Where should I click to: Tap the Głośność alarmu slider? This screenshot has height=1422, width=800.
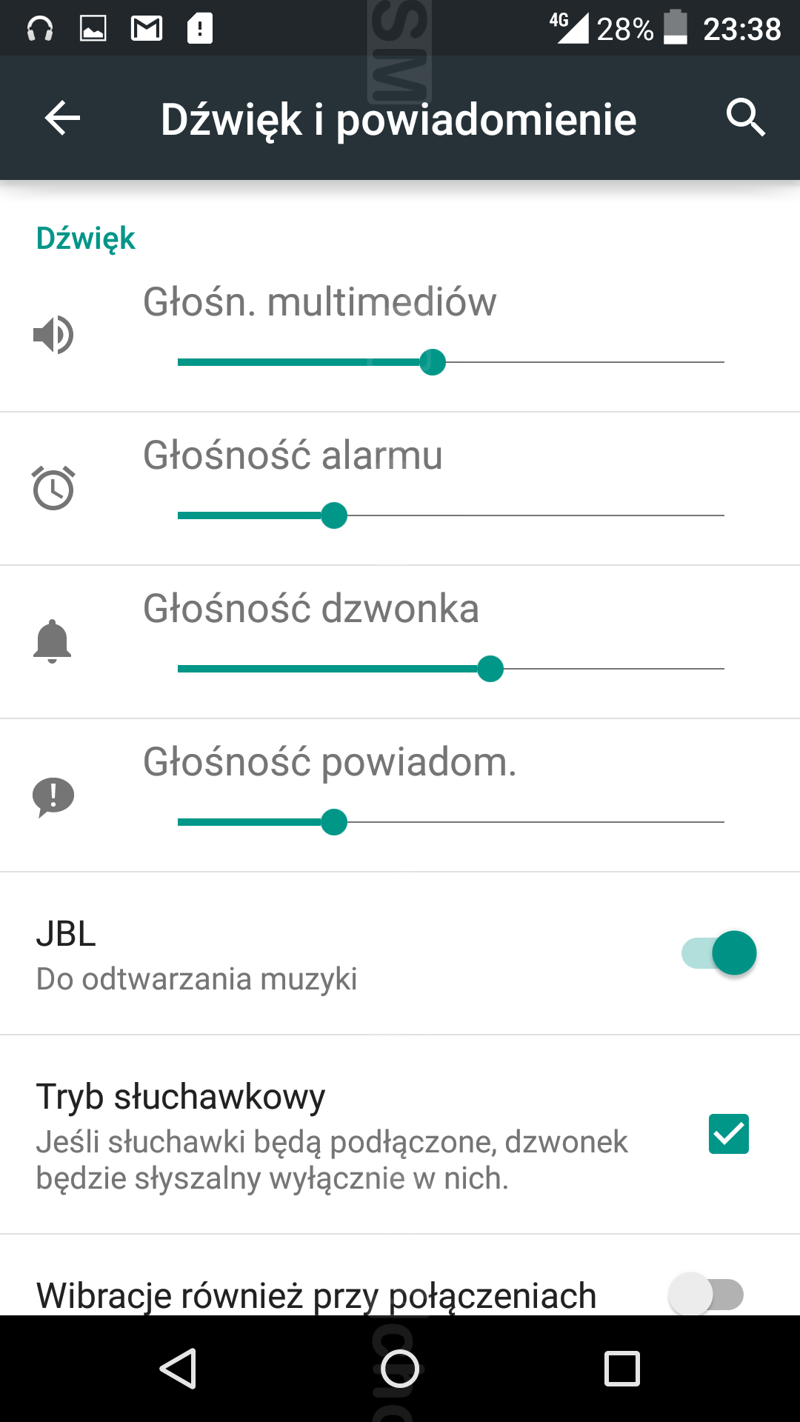[x=451, y=516]
